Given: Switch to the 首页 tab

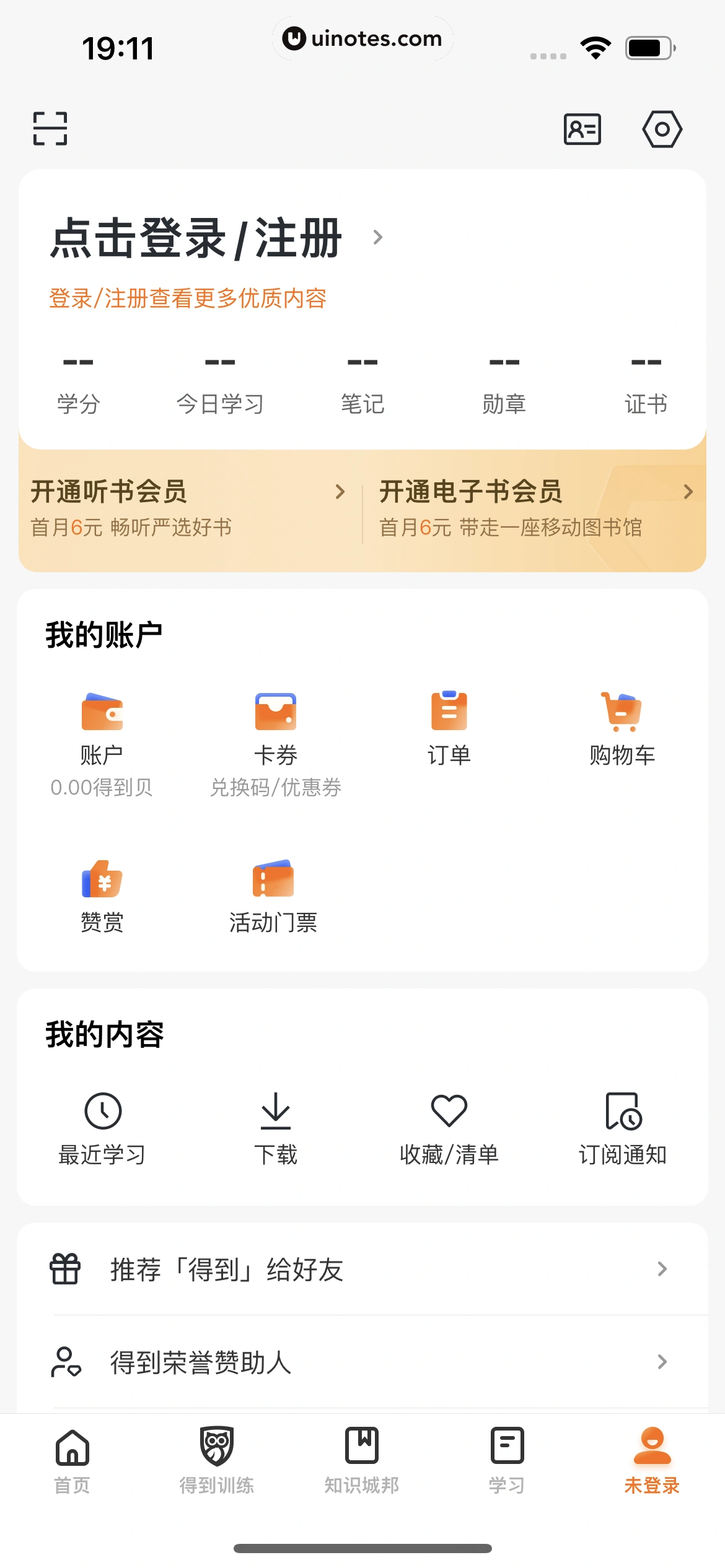Looking at the screenshot, I should click(x=72, y=1459).
